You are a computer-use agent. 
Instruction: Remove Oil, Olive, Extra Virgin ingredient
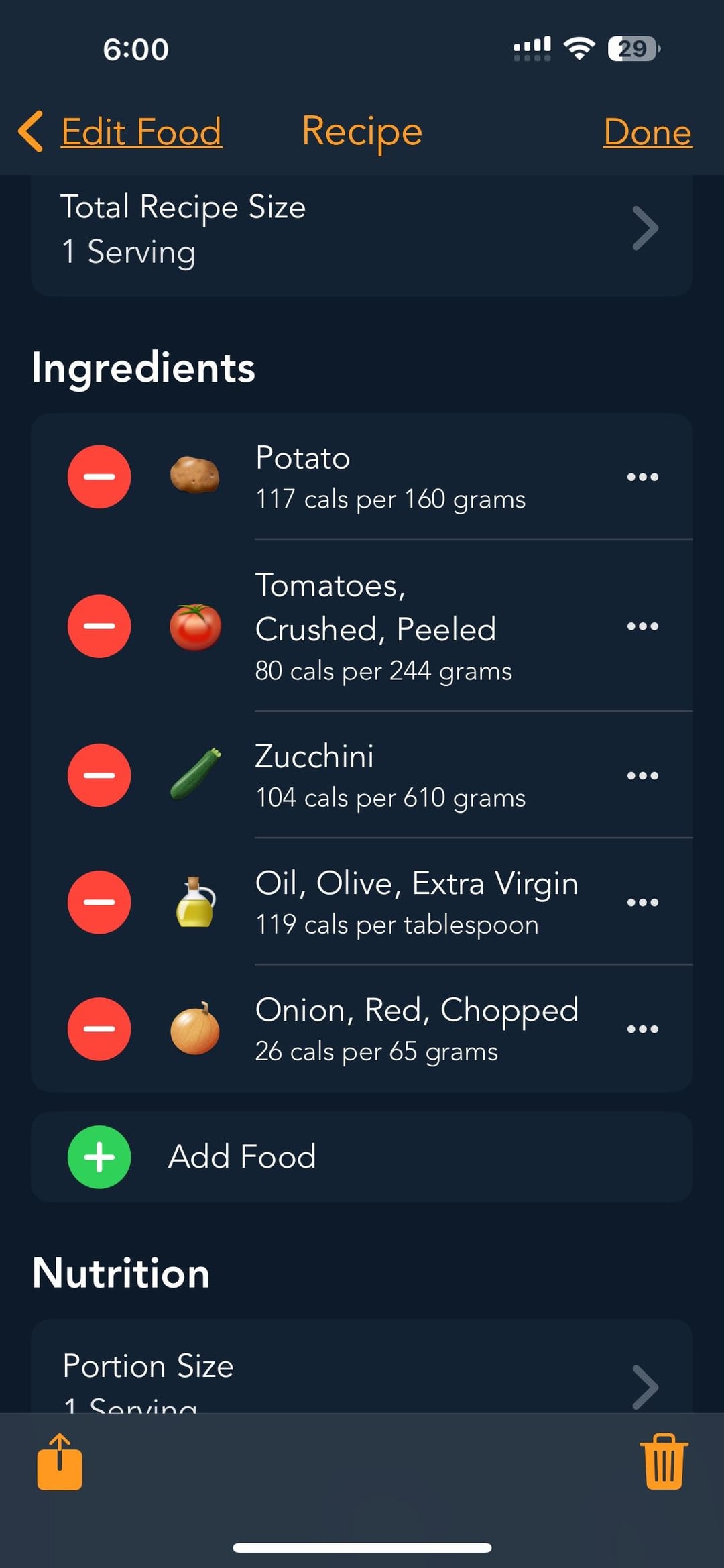(99, 902)
